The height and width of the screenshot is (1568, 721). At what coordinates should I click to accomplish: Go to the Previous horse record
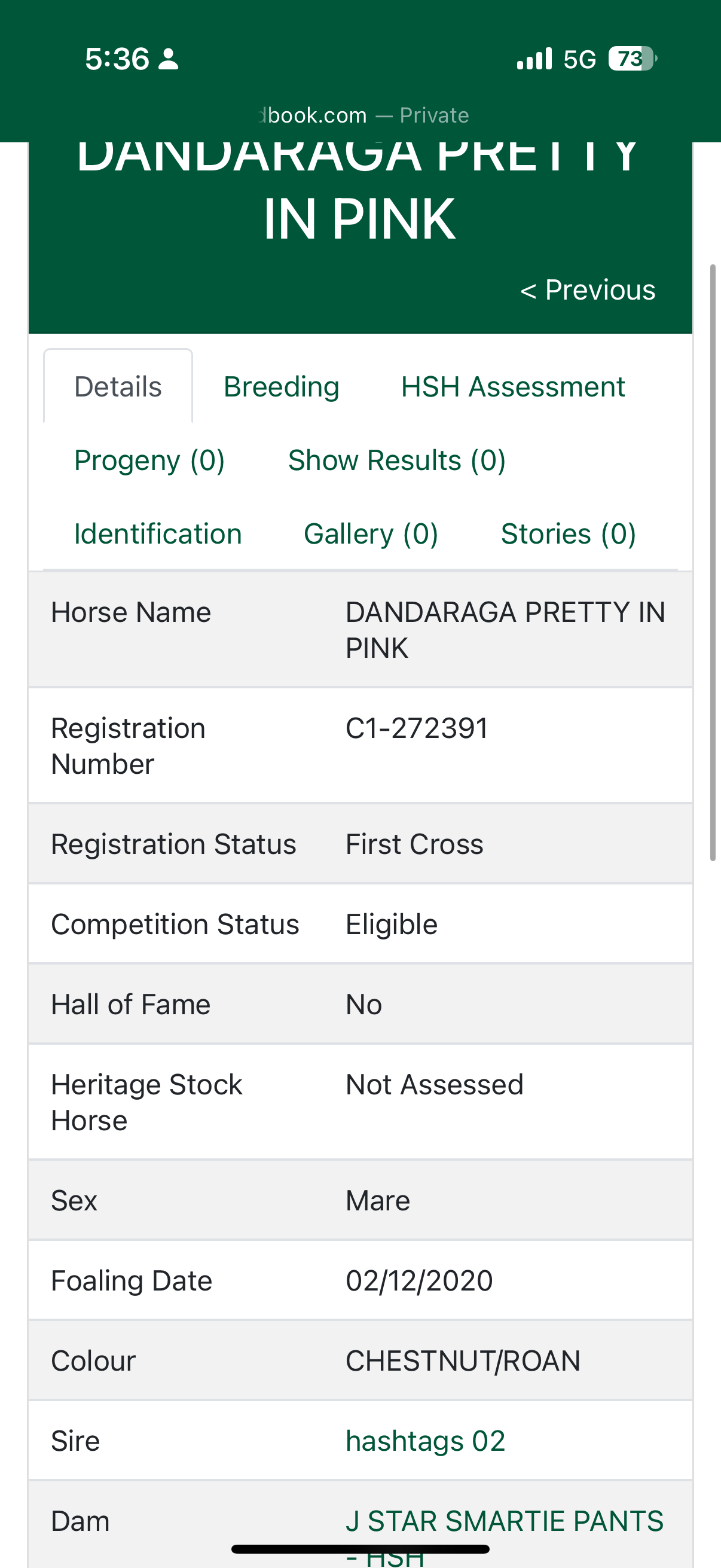pyautogui.click(x=588, y=291)
